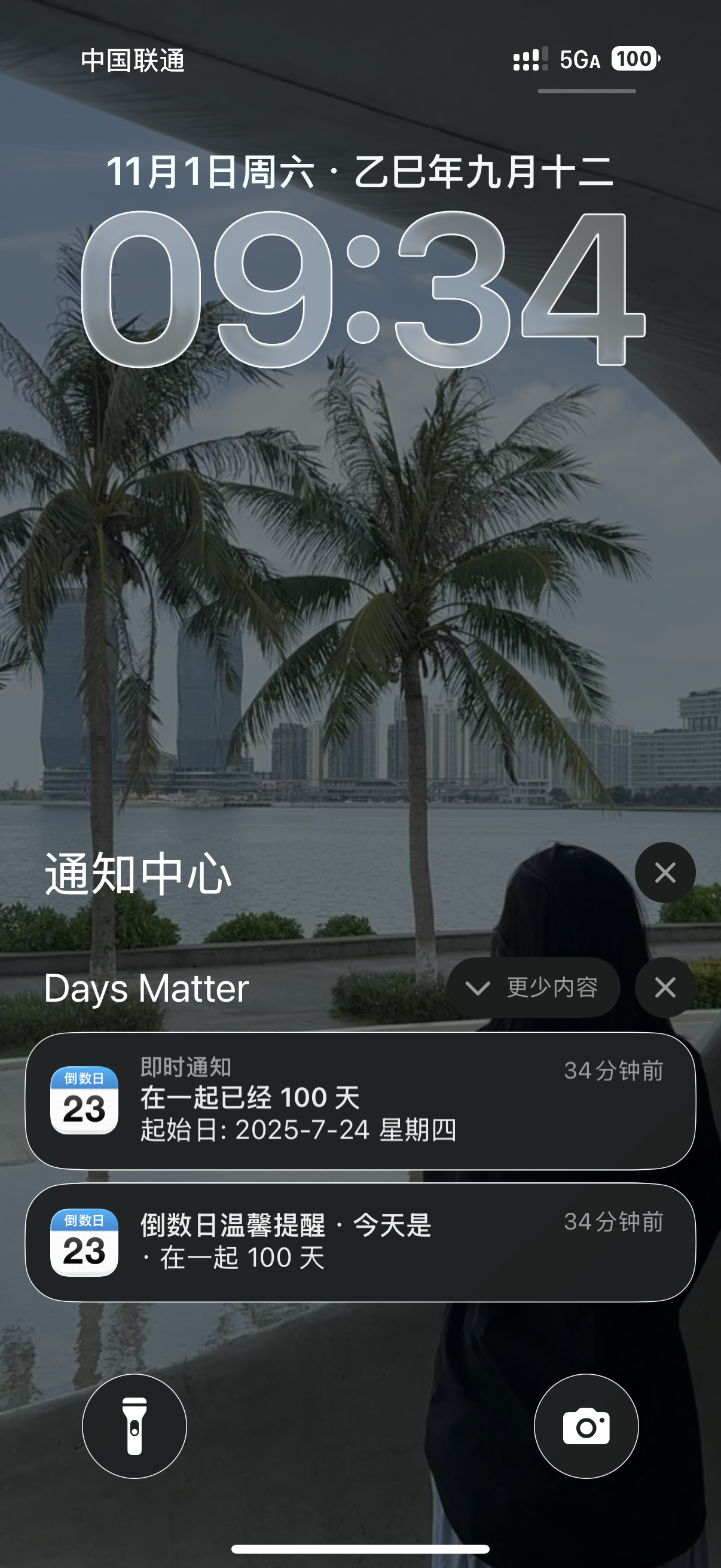
Task: Open the 即时通知 在一起已经 100 天 notification
Action: pyautogui.click(x=359, y=1100)
